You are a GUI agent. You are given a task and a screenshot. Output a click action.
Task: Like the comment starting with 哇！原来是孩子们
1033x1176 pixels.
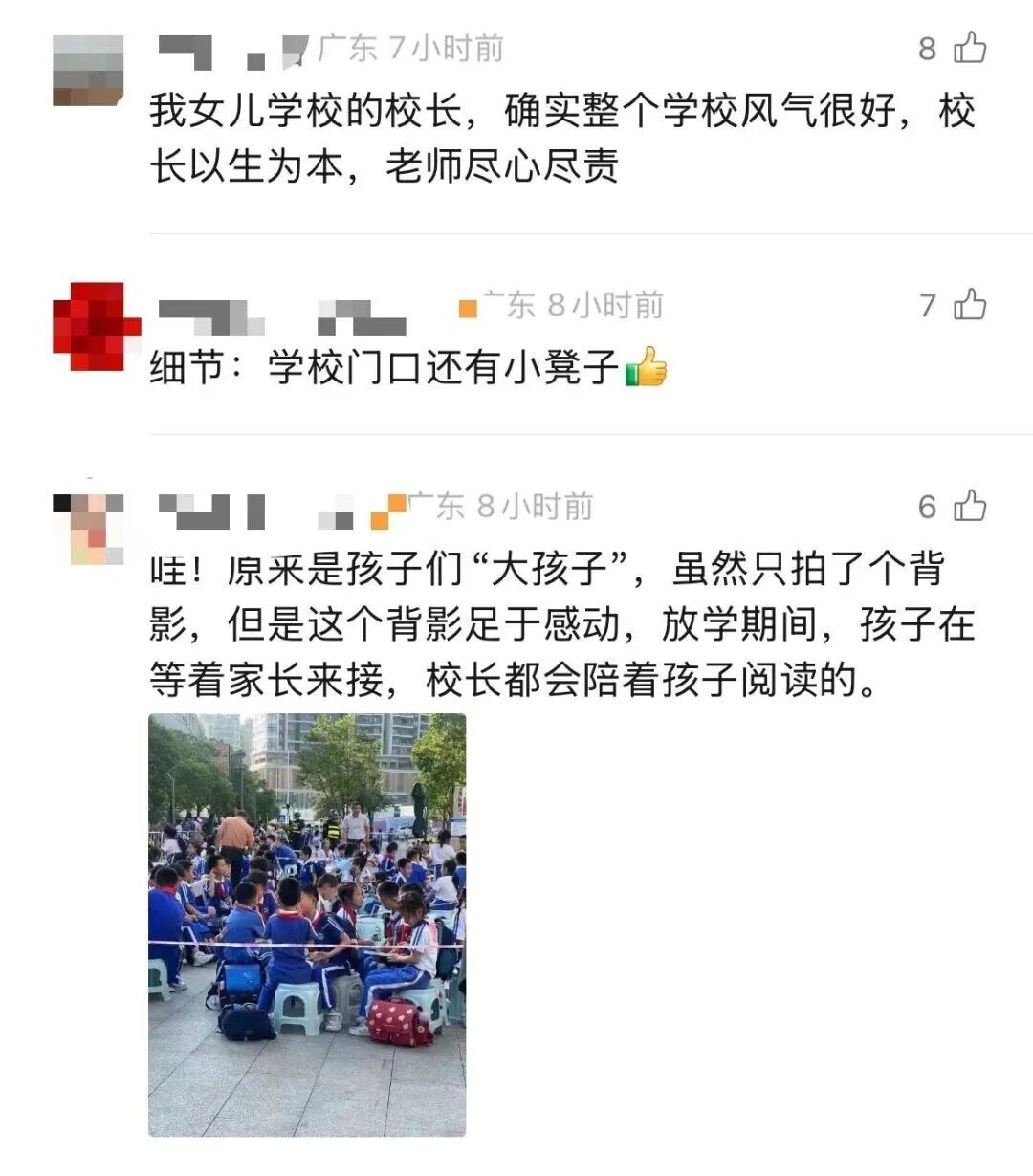point(970,506)
